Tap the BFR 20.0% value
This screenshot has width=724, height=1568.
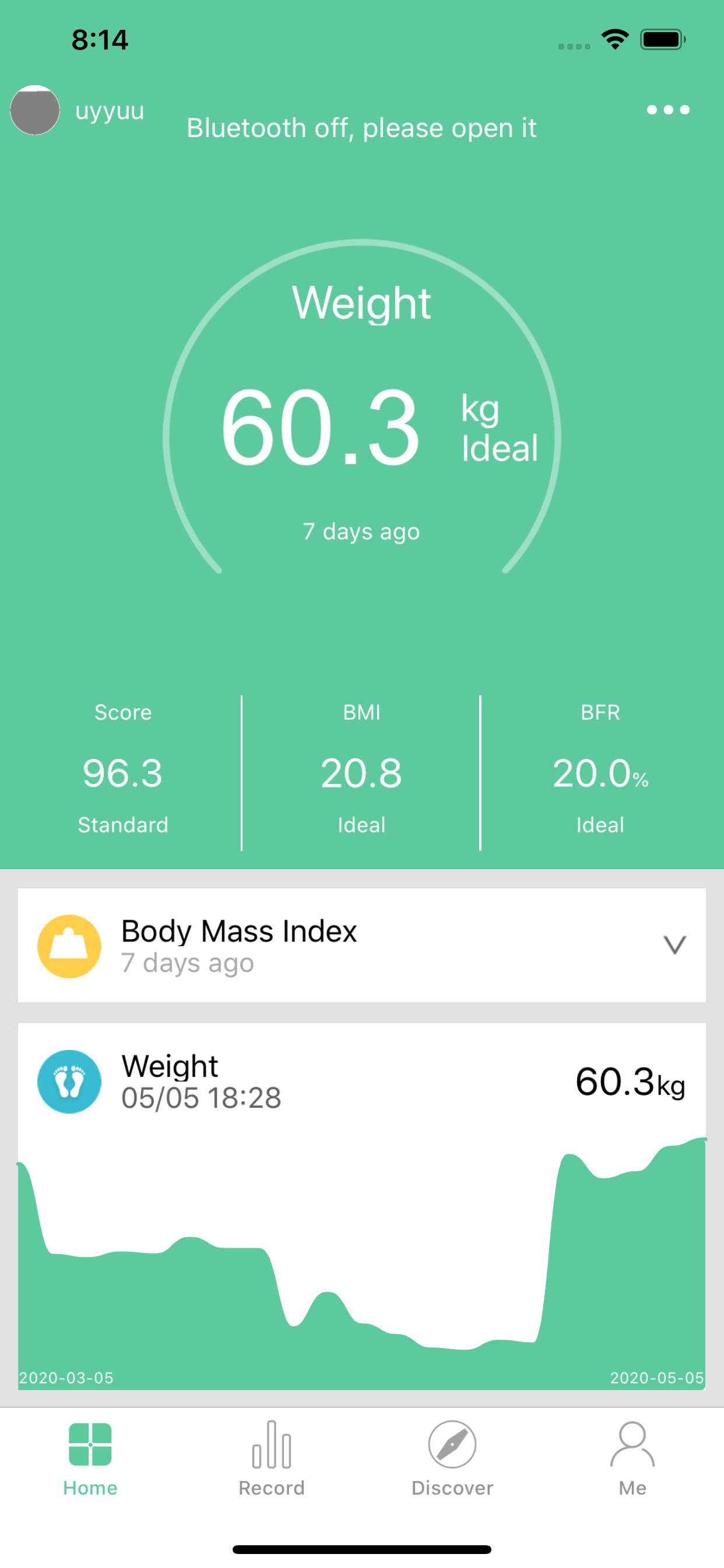tap(600, 773)
